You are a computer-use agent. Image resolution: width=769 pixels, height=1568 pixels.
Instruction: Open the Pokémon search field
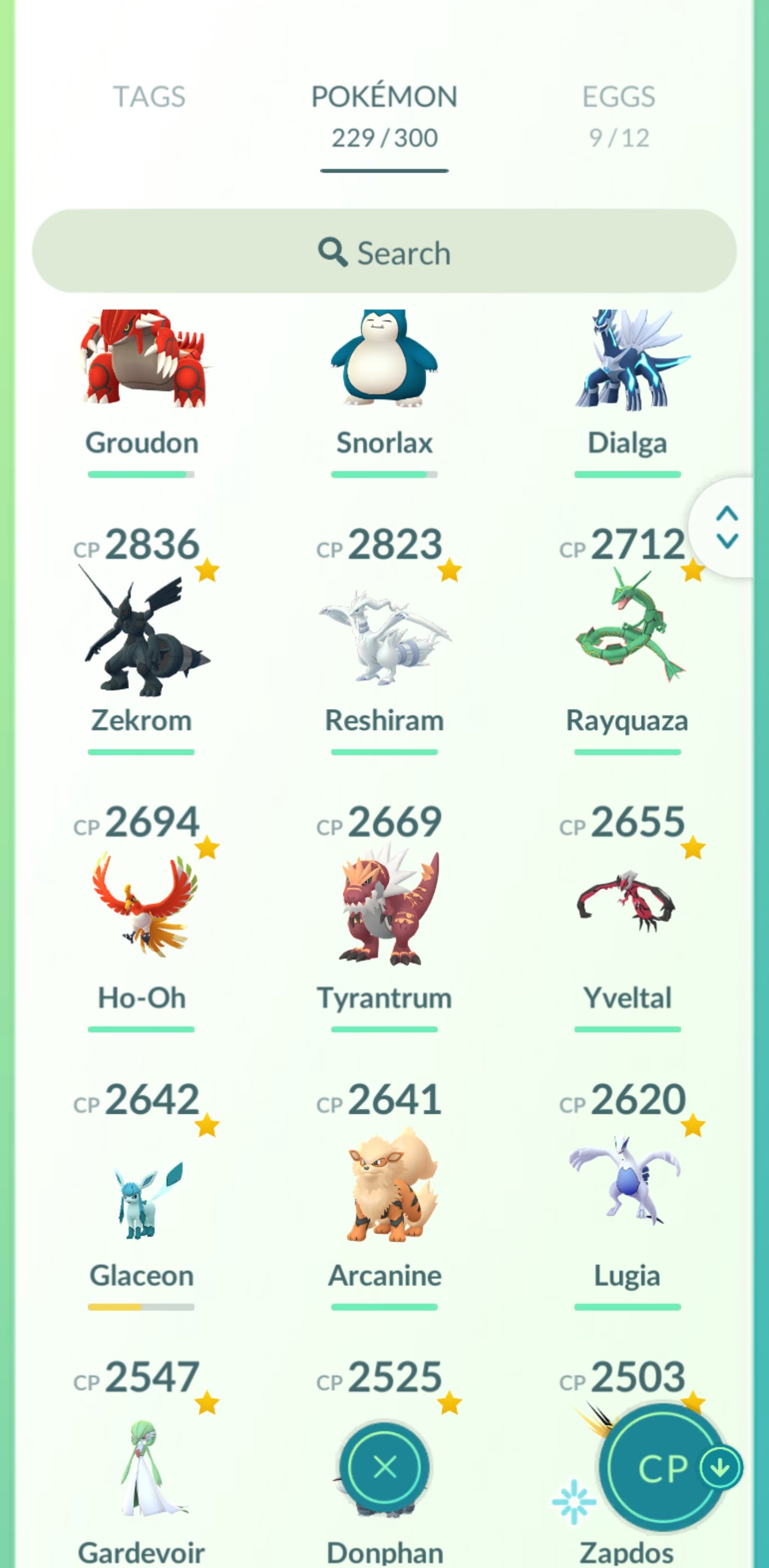384,252
